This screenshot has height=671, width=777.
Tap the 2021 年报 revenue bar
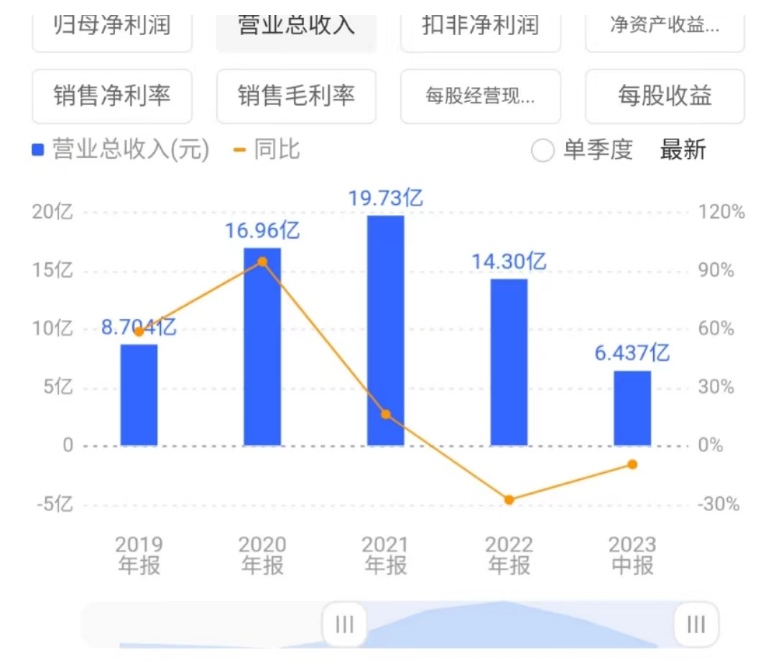[x=385, y=330]
